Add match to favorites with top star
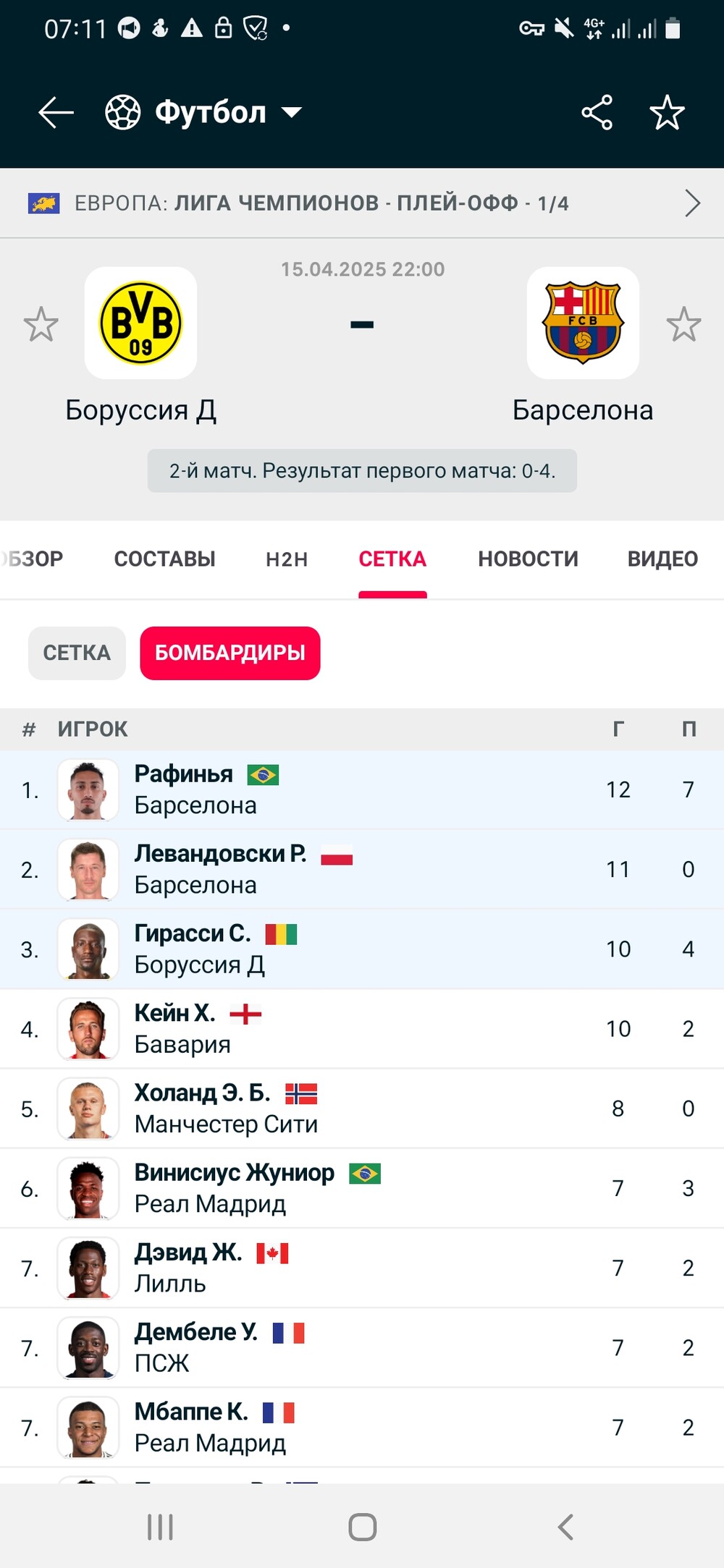 click(667, 112)
